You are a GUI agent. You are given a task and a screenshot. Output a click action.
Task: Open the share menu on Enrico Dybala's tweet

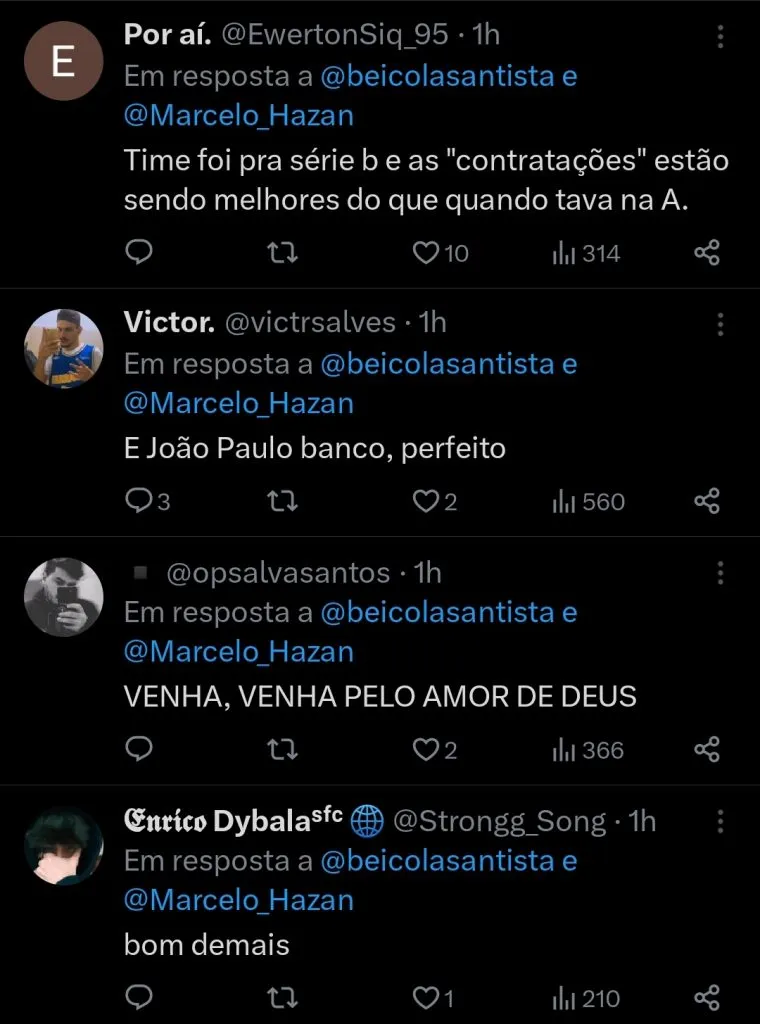pyautogui.click(x=709, y=998)
